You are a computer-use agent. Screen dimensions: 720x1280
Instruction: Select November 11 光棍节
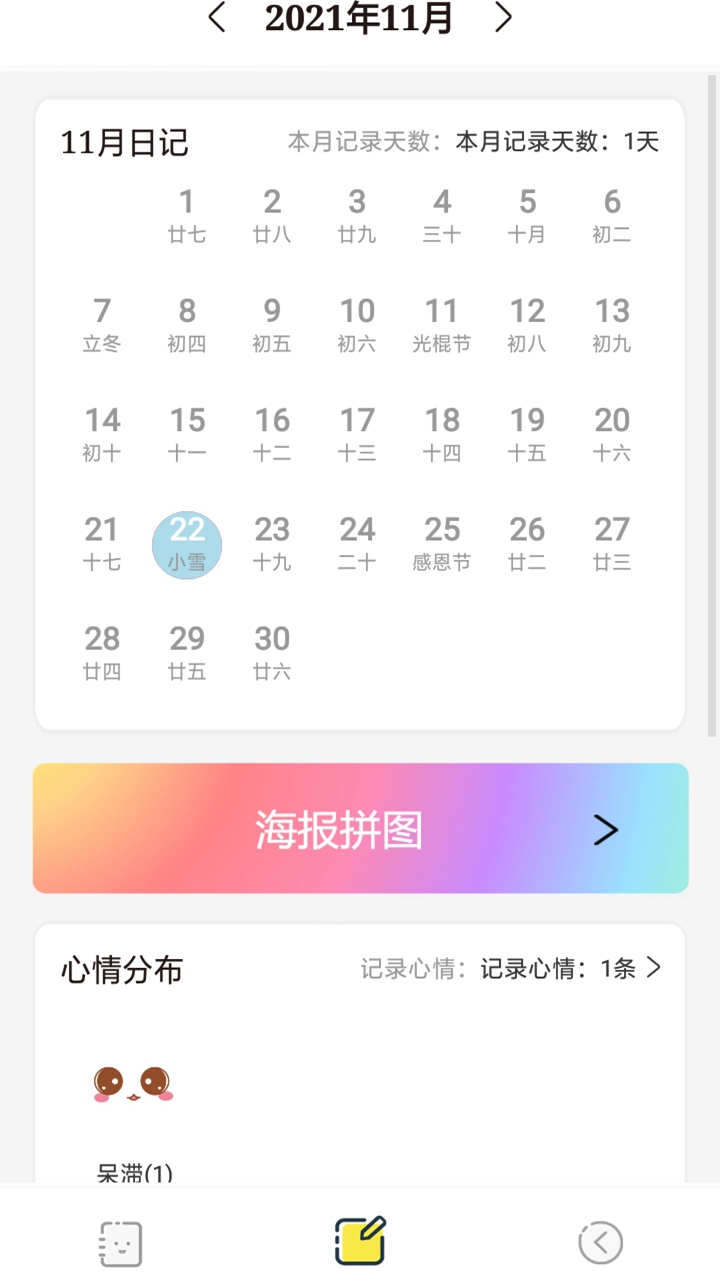442,325
